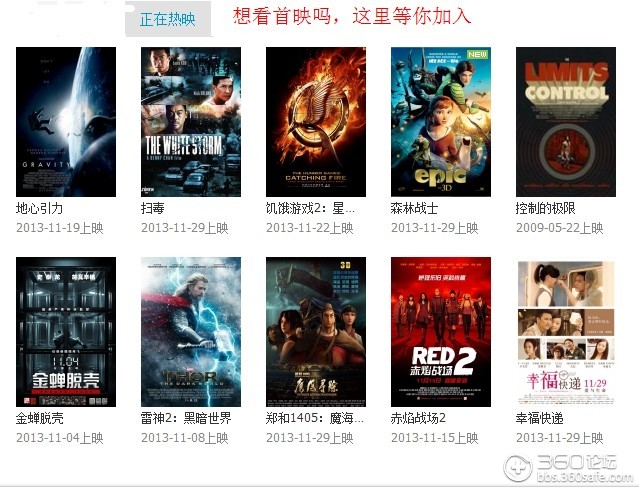This screenshot has height=488, width=639.
Task: Open the 地心引力 Gravity movie poster
Action: pos(66,121)
